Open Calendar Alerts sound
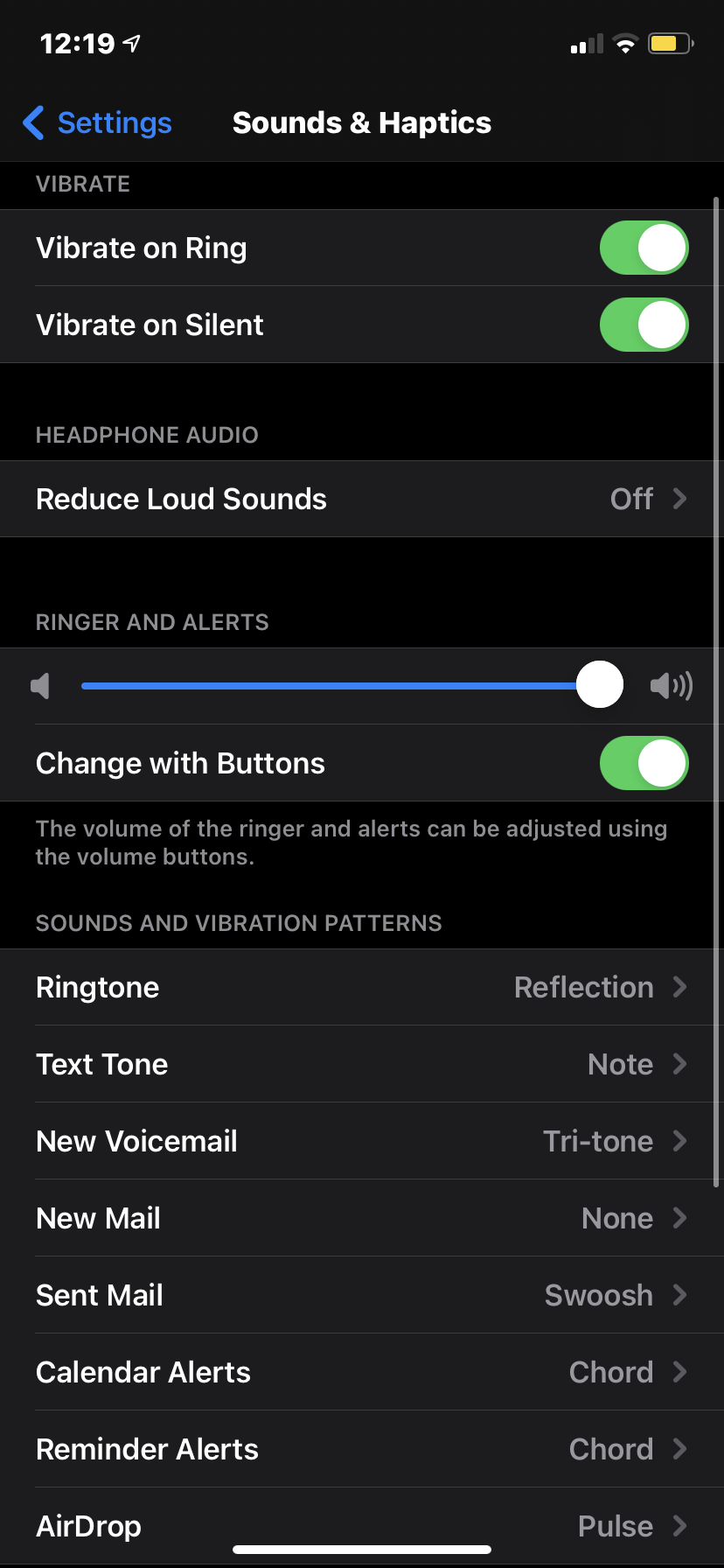 click(x=362, y=1373)
